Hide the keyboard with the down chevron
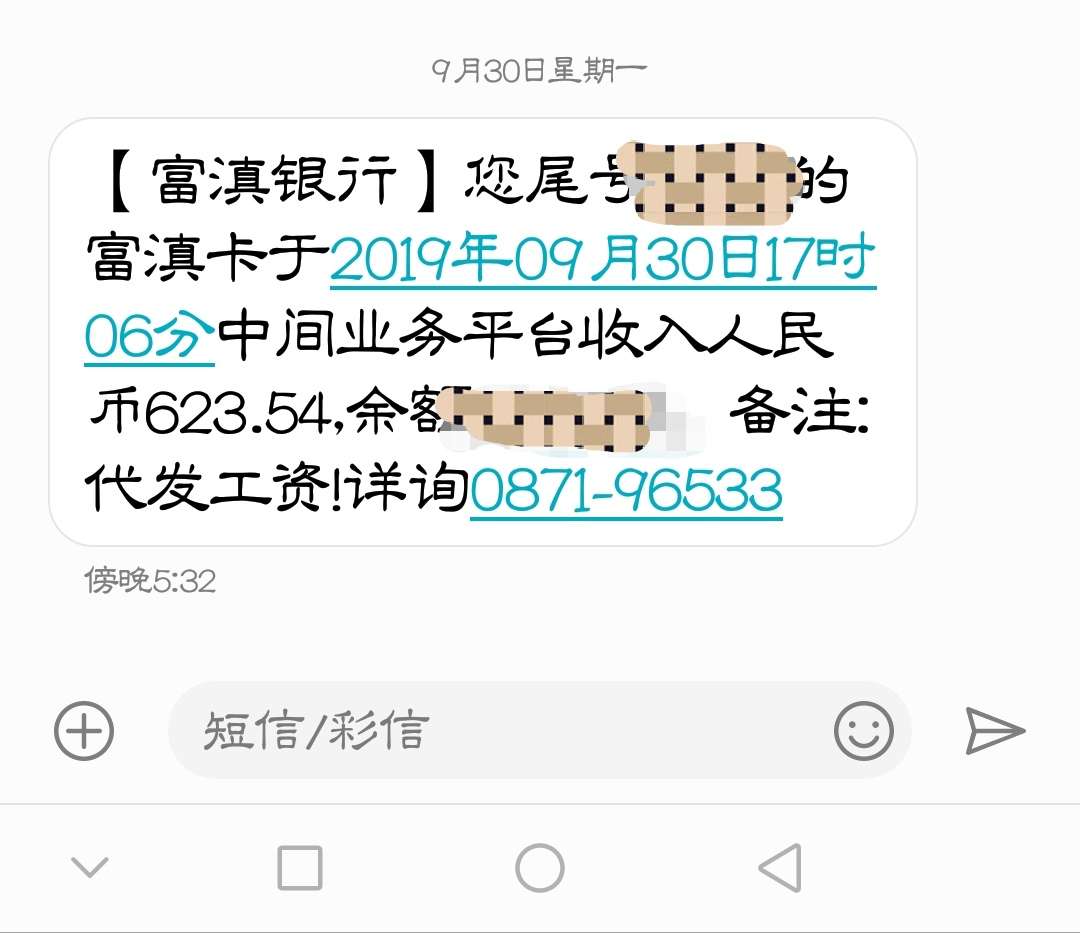Image resolution: width=1080 pixels, height=933 pixels. click(x=90, y=867)
